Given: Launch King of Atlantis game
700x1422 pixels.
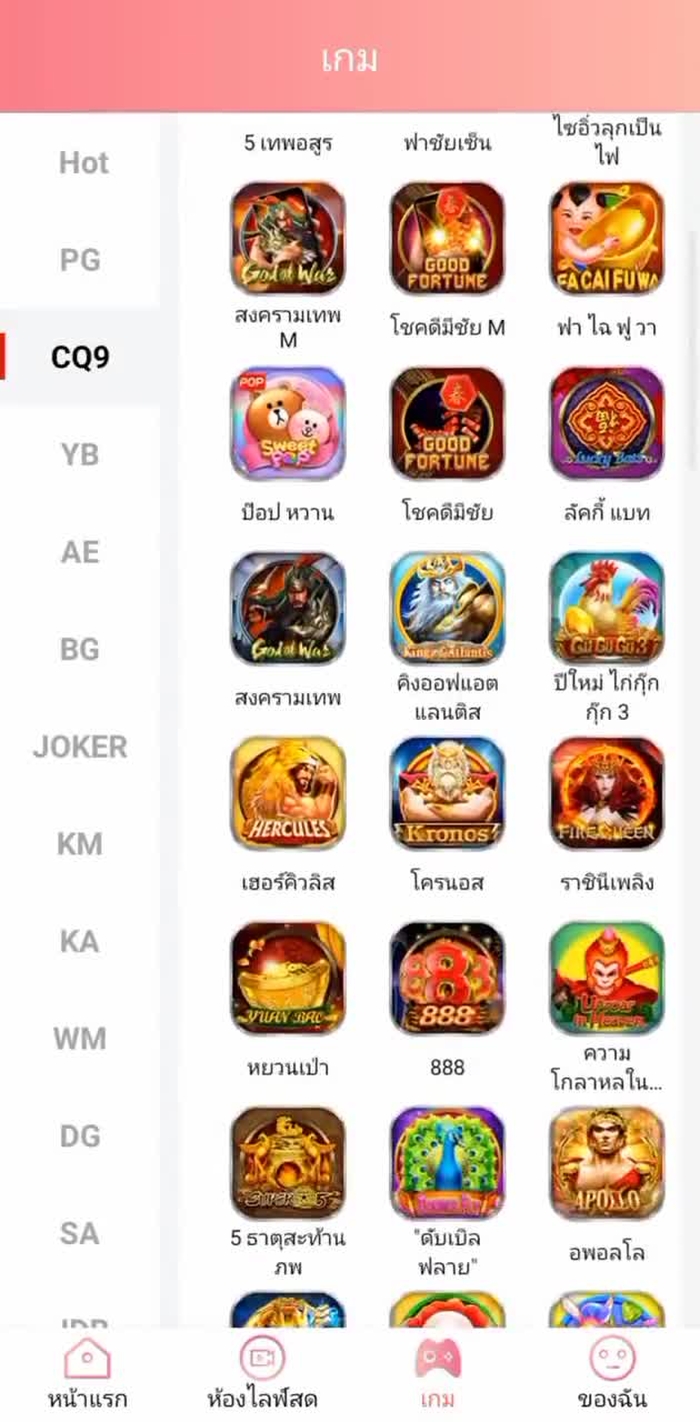Looking at the screenshot, I should (x=447, y=609).
